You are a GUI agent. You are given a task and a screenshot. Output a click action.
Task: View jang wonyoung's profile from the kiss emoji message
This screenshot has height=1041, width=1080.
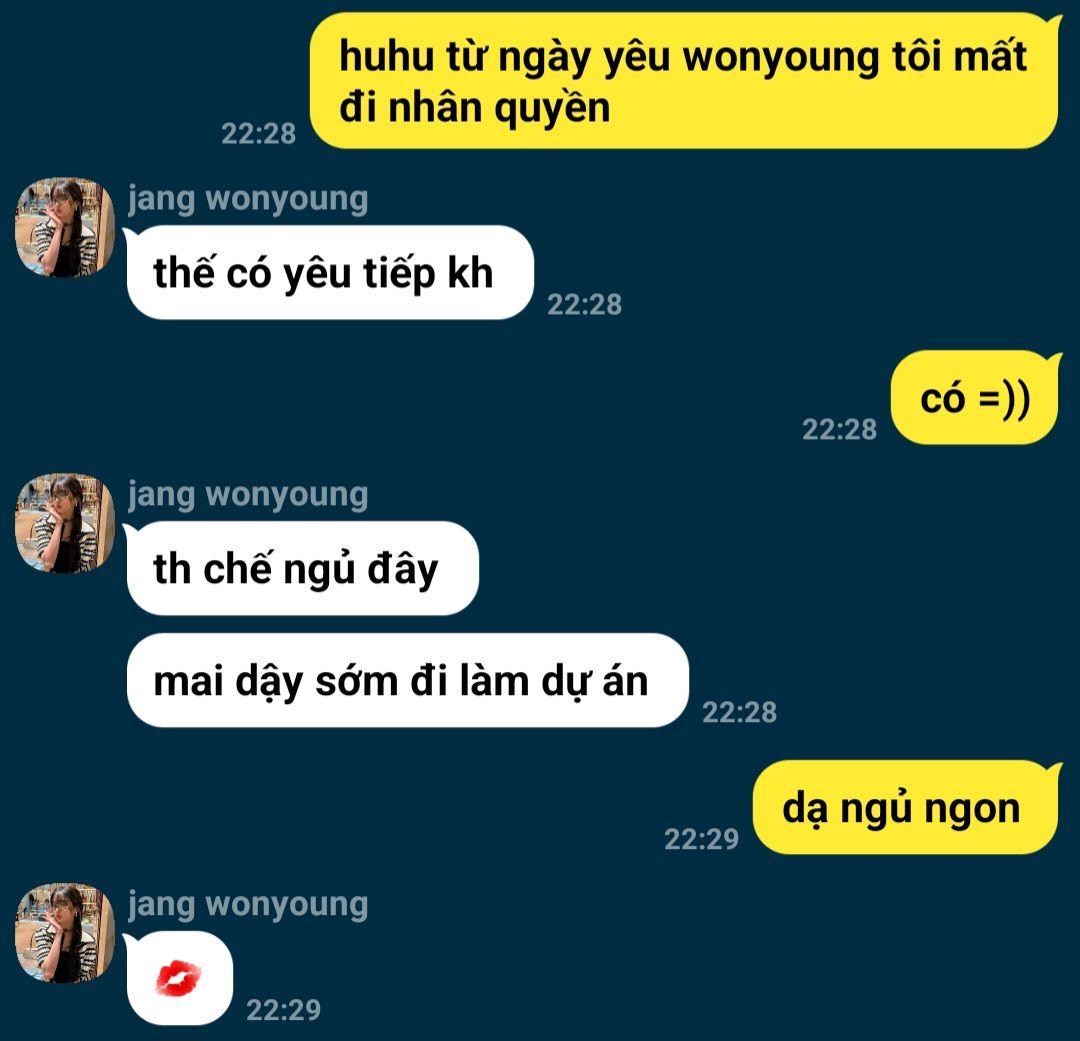pos(65,933)
